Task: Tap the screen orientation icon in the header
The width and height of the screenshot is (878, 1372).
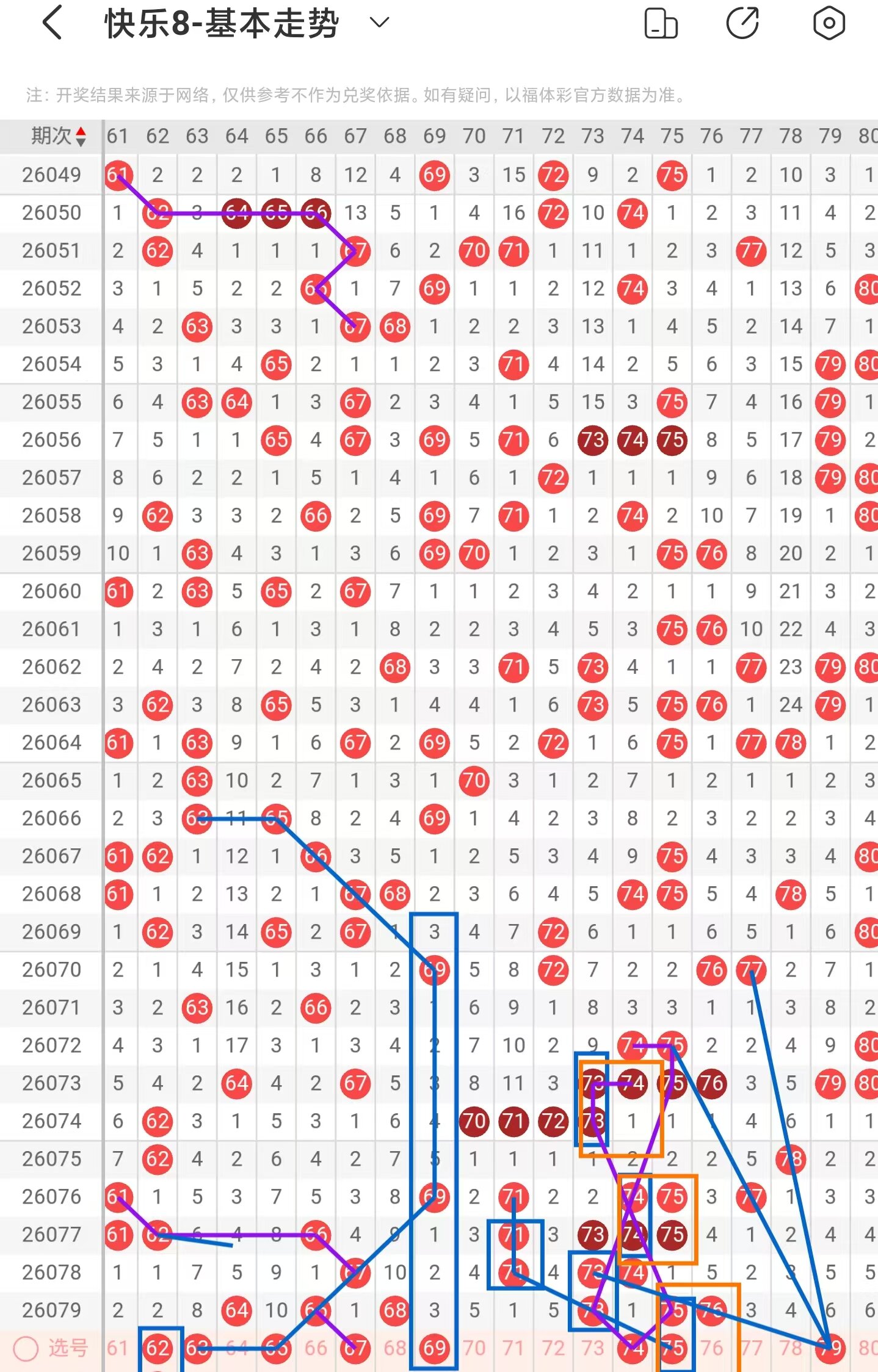Action: [661, 24]
